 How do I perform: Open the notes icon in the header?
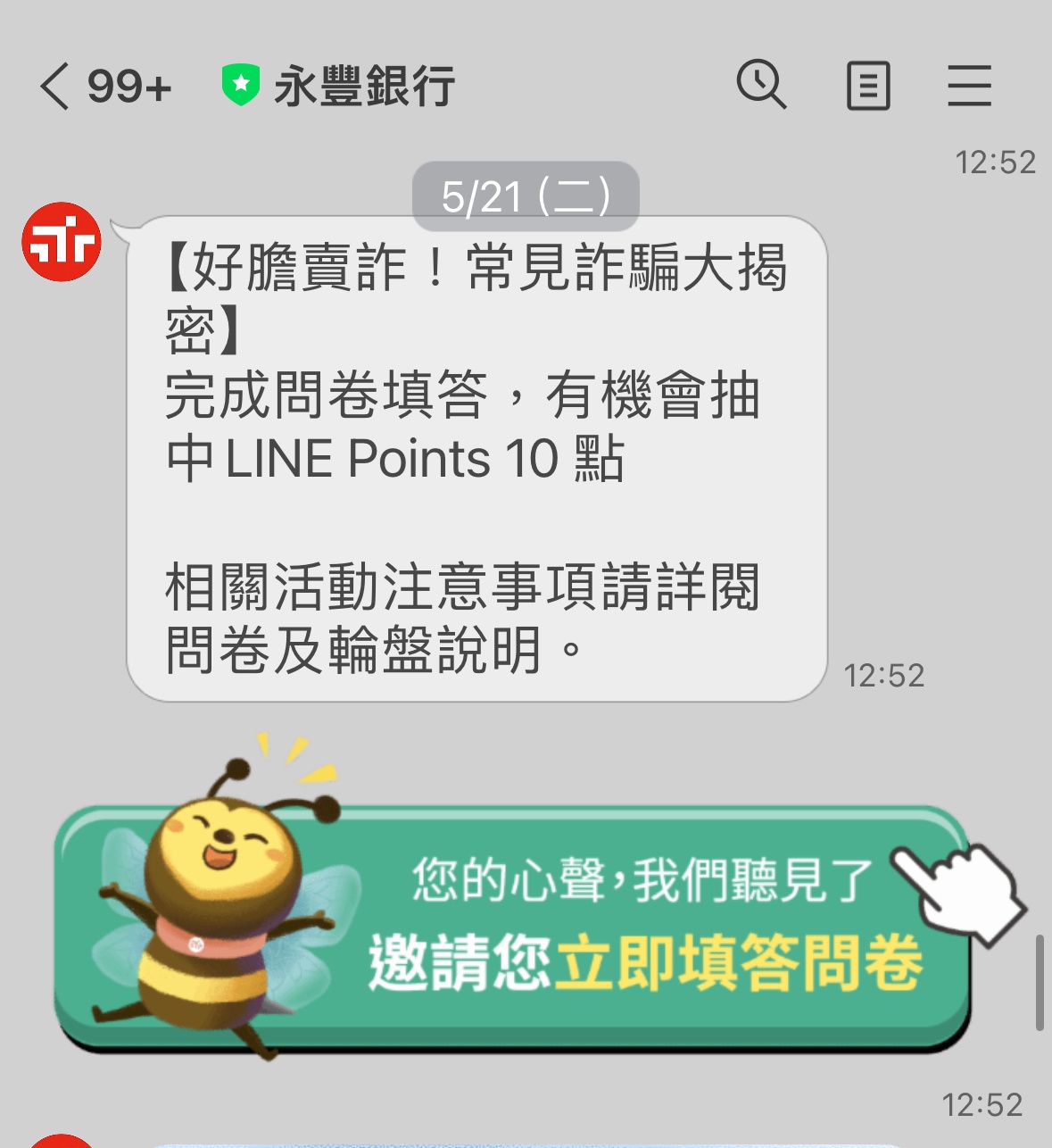[867, 87]
